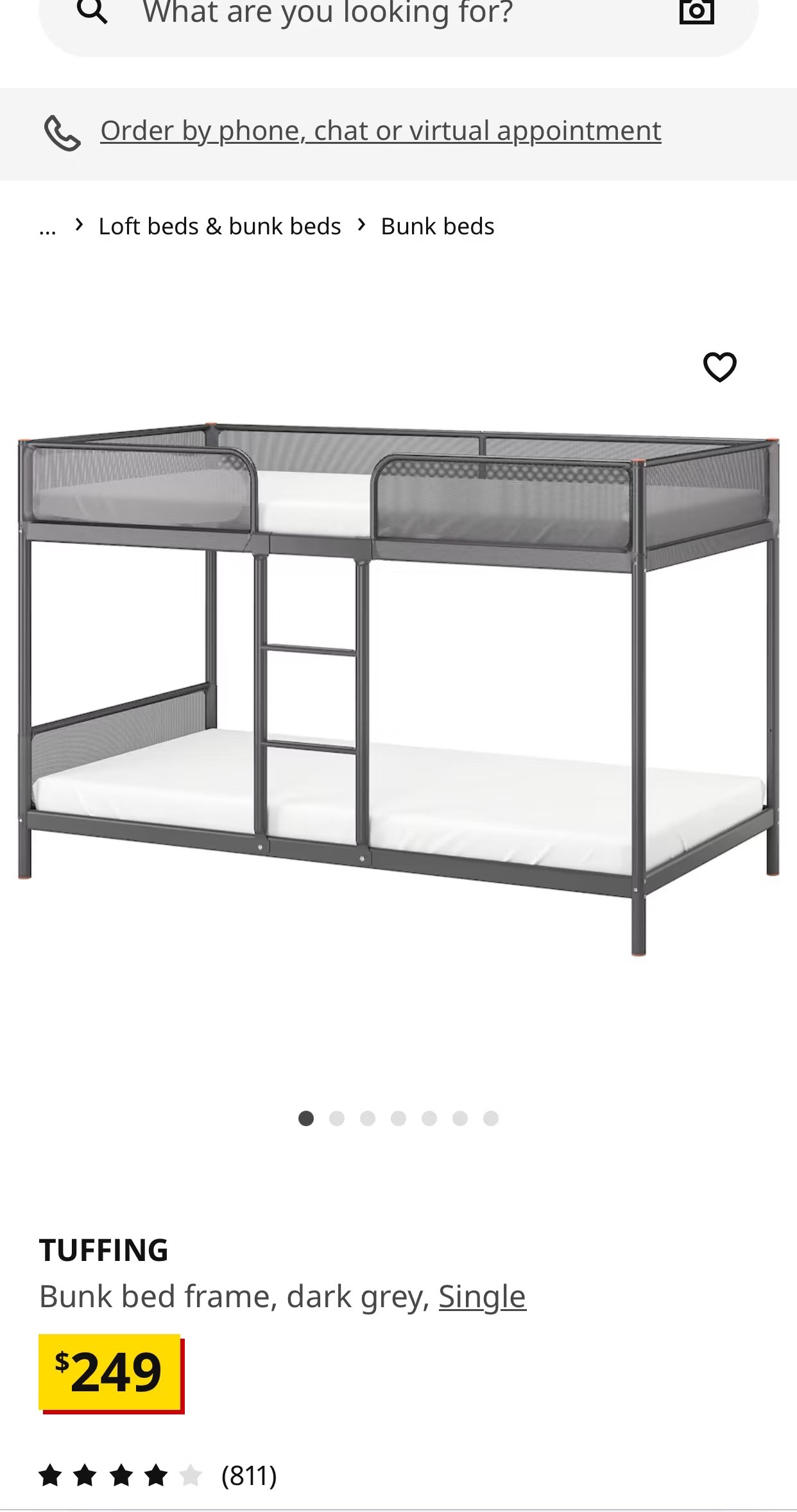Open order by phone or chat link
Screen dimensions: 797x1512
pyautogui.click(x=380, y=131)
